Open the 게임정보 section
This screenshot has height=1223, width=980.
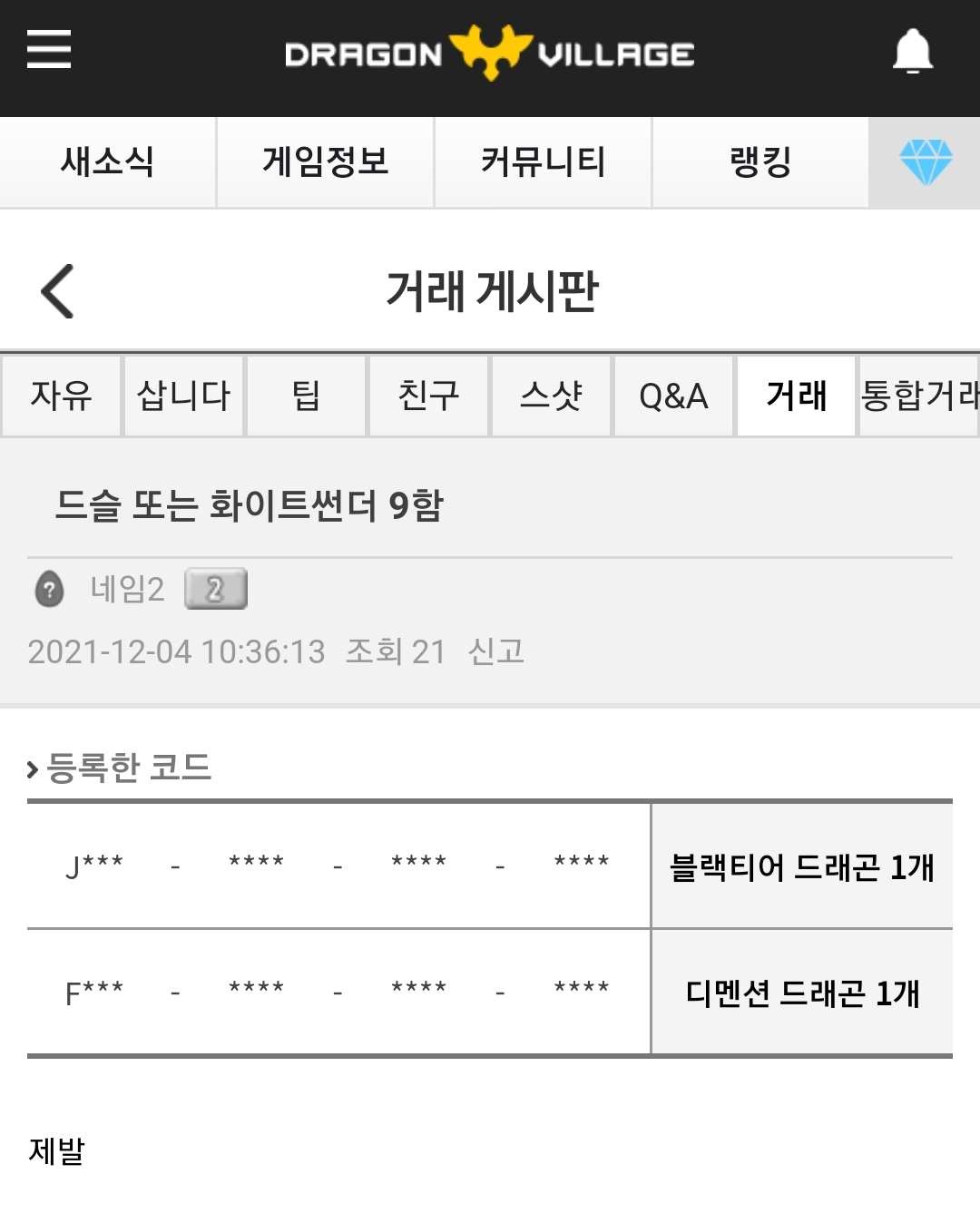325,162
